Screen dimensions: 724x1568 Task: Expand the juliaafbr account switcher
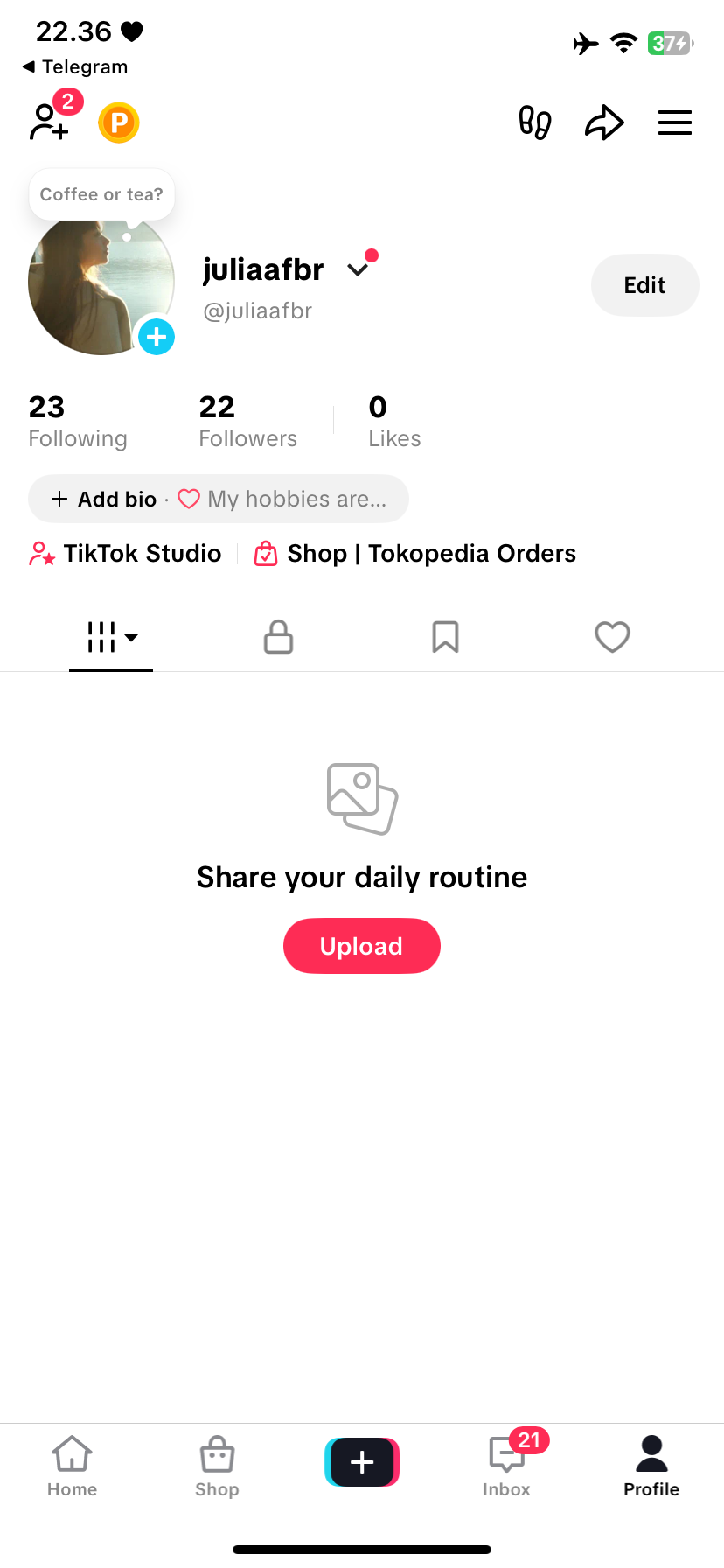[358, 269]
